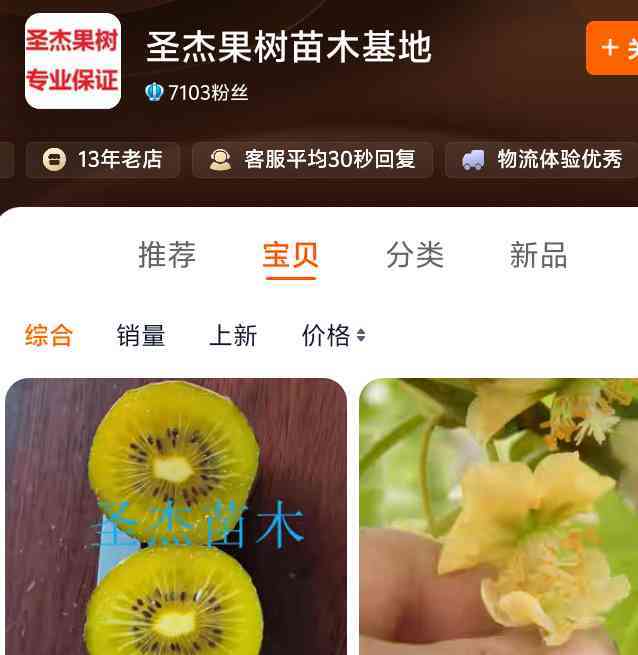This screenshot has width=638, height=655.
Task: Open the yellow kiwi fruit product
Action: click(176, 516)
